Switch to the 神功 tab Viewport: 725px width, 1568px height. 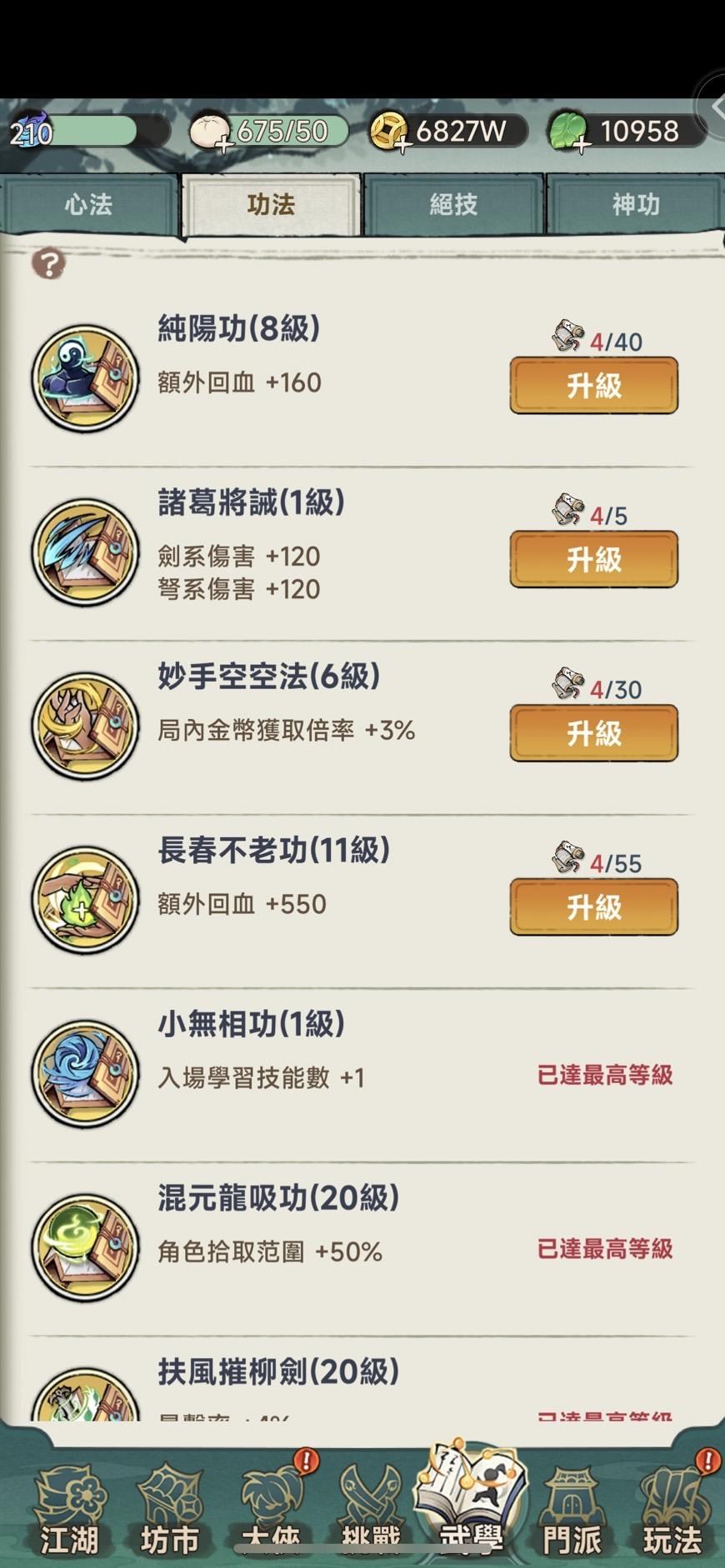[x=635, y=204]
